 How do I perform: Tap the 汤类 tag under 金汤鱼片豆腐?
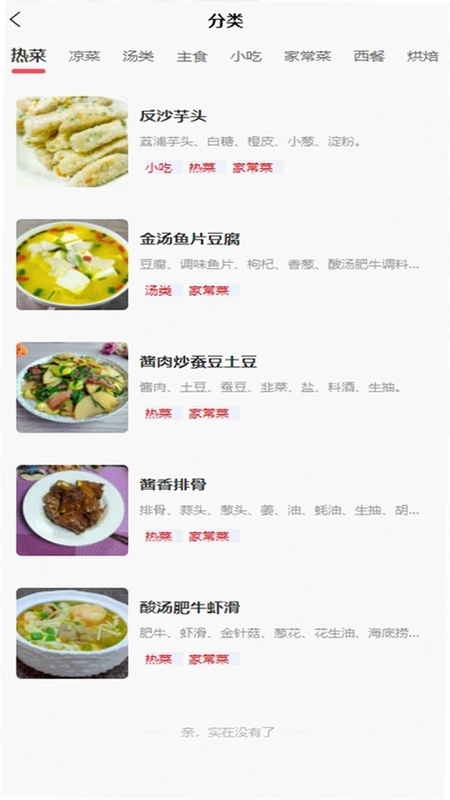click(158, 290)
